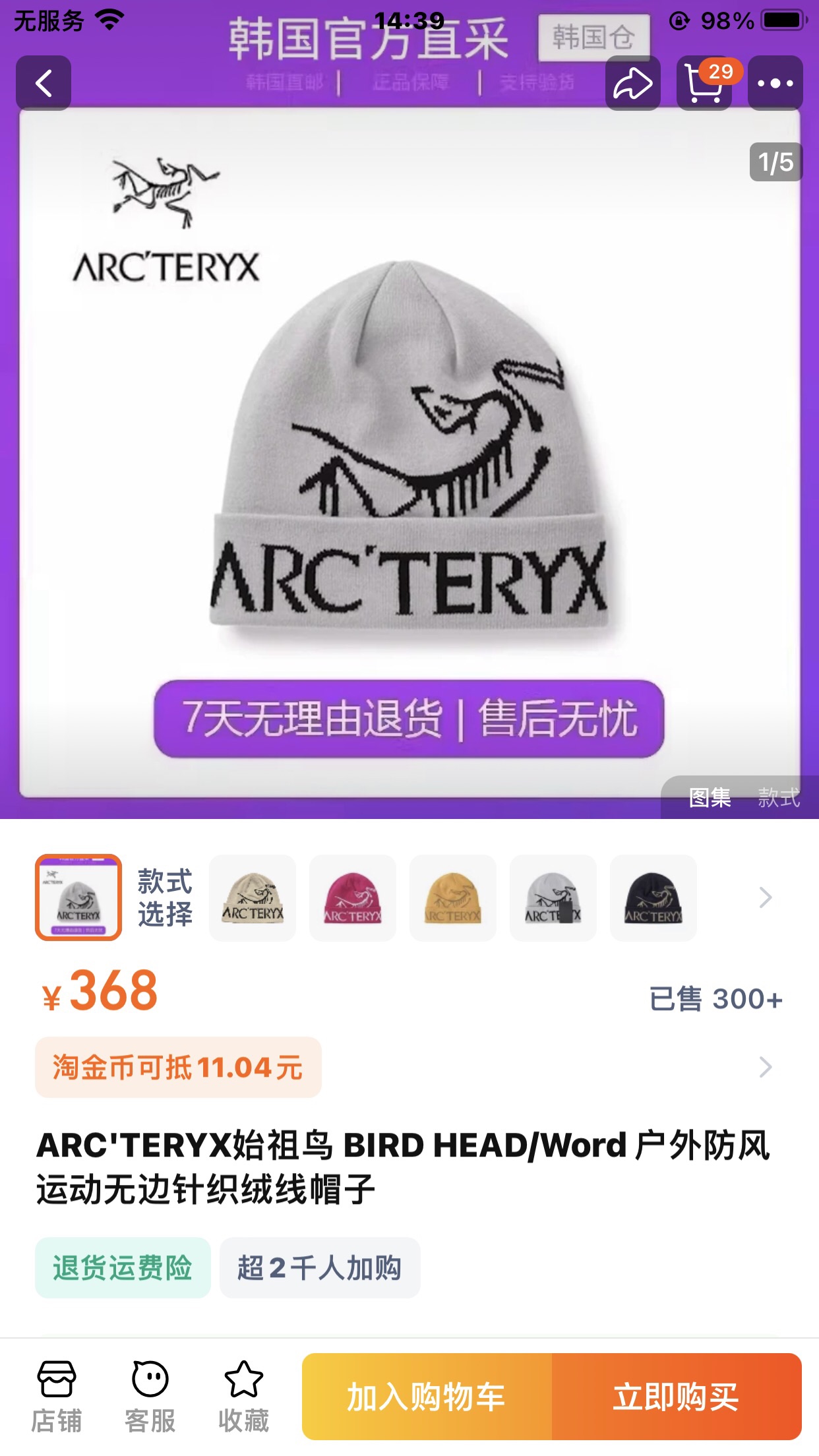Add this item to 收藏 favorites
This screenshot has width=819, height=1456.
244,1395
